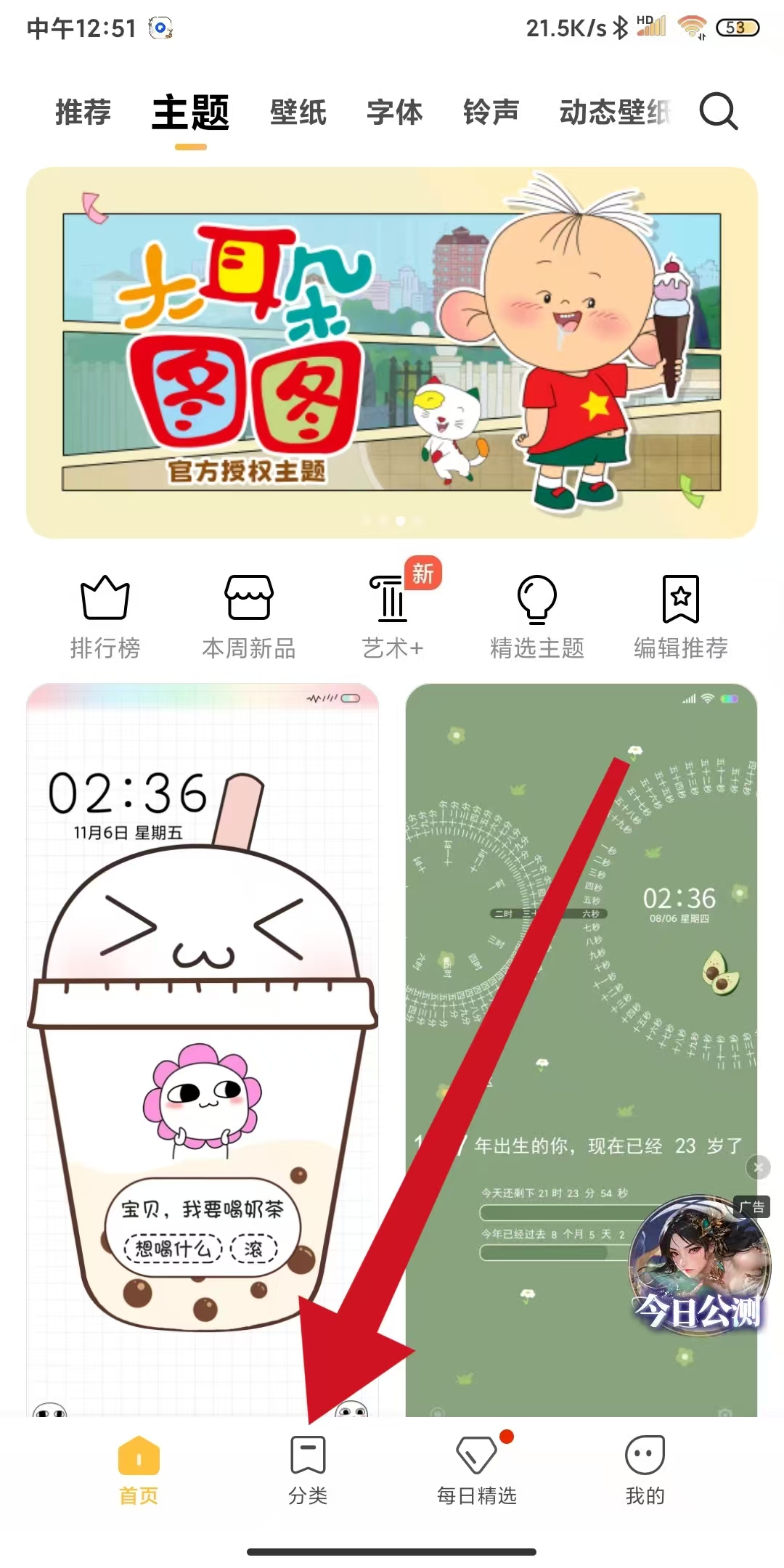Open the 大耳朵图图 official theme banner

392,353
